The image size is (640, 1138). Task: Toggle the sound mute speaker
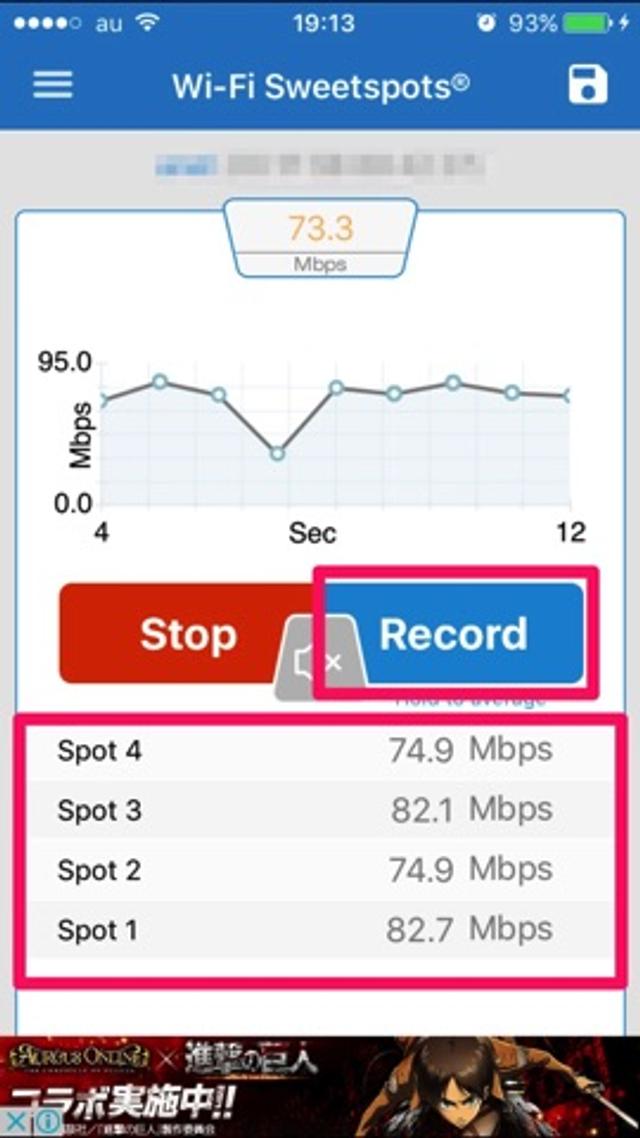[316, 660]
